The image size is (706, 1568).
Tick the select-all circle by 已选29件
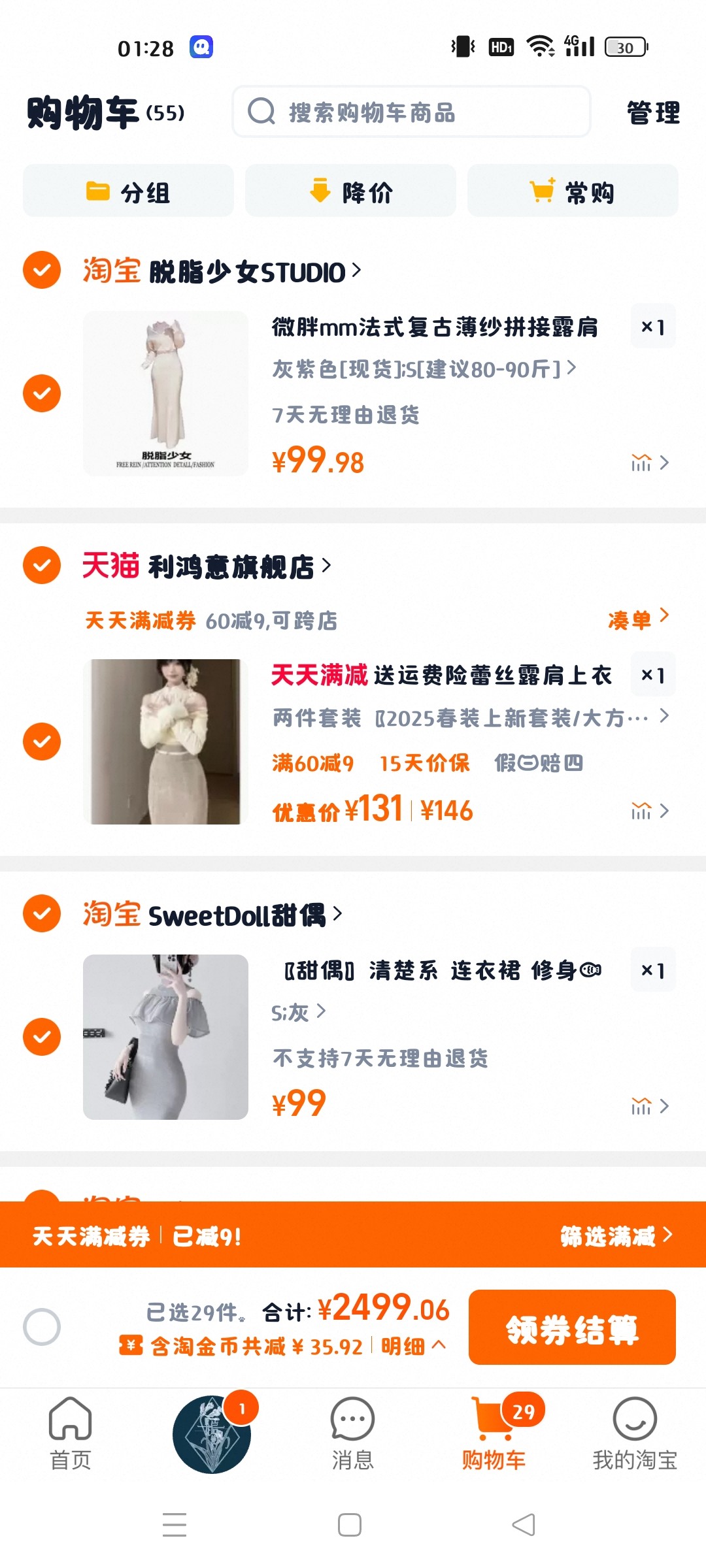pos(42,1327)
